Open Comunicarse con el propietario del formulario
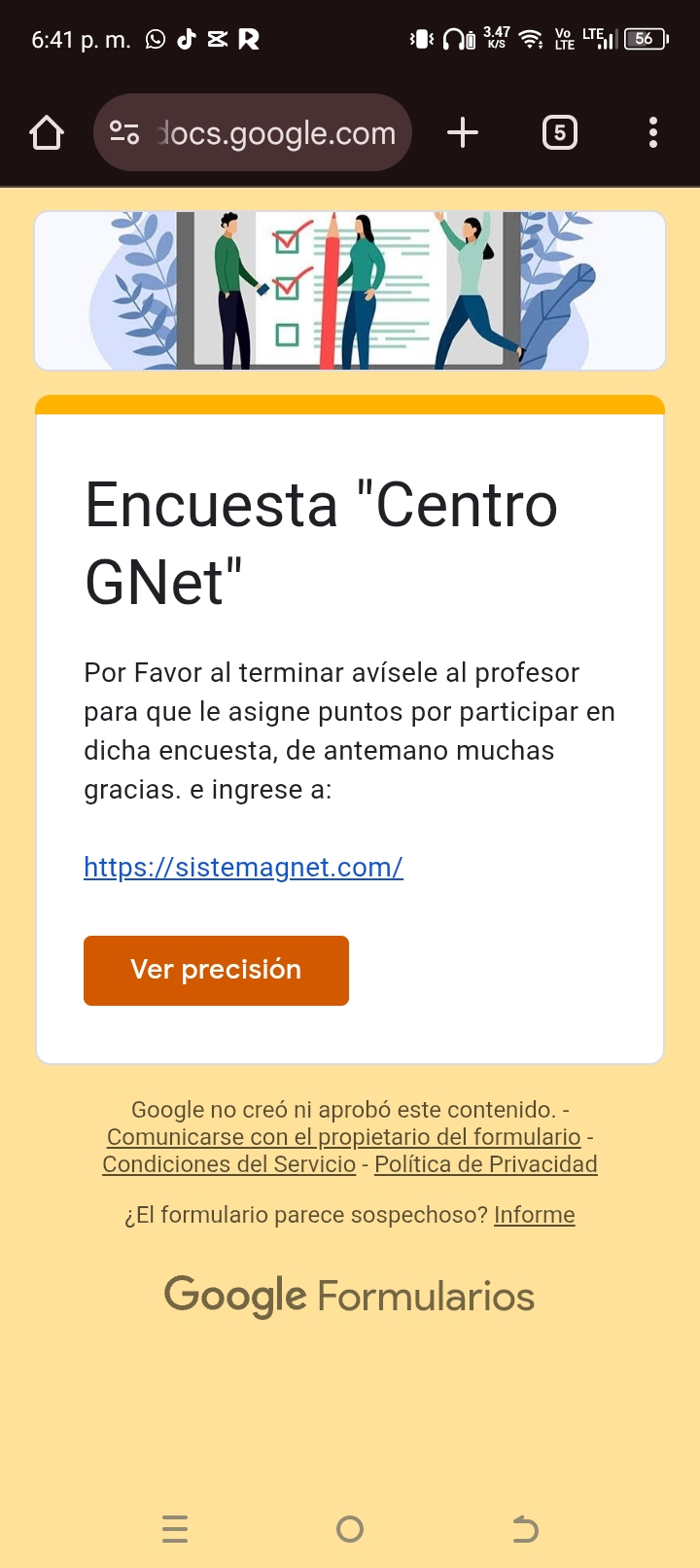700x1568 pixels. tap(343, 1136)
